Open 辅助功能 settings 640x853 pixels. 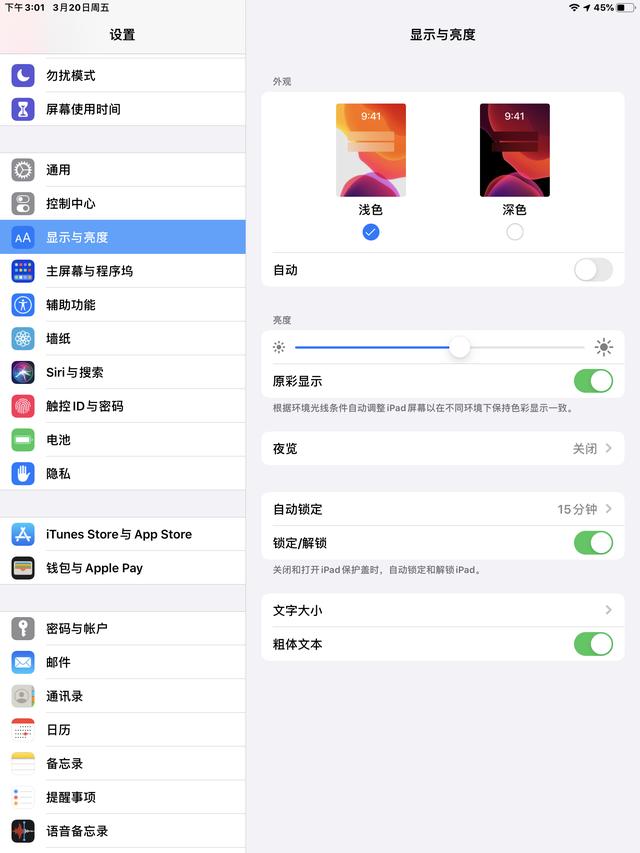tap(122, 305)
